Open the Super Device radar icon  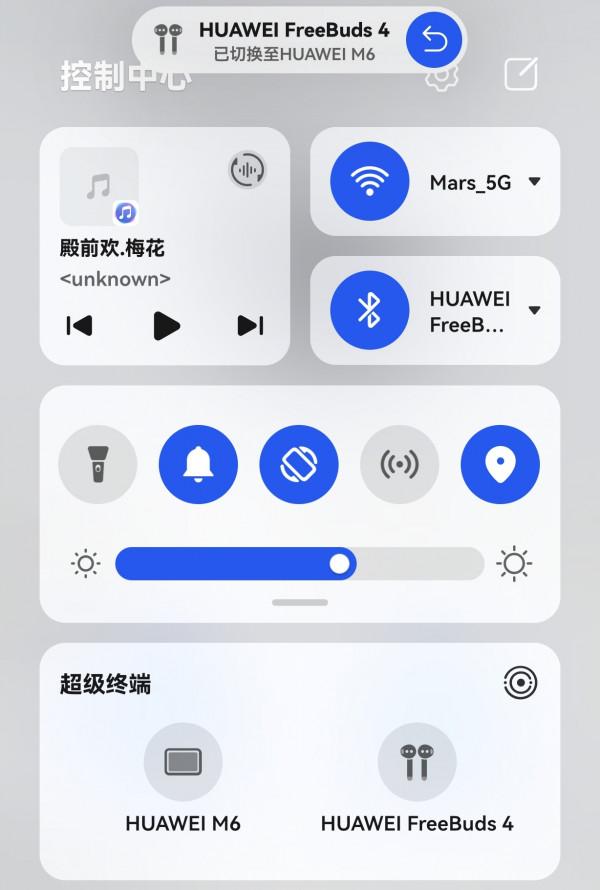click(x=520, y=683)
